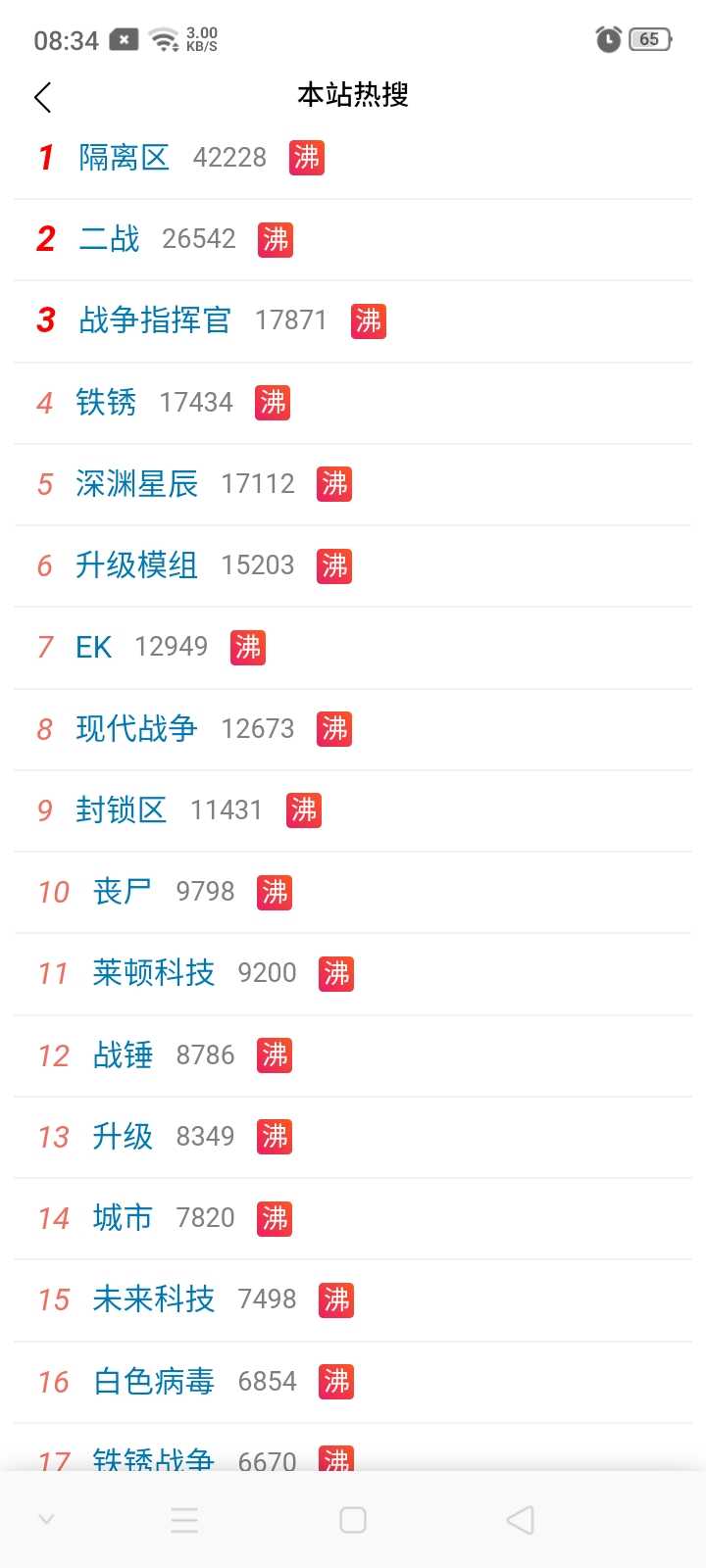View the 城市 hot search

click(123, 1218)
